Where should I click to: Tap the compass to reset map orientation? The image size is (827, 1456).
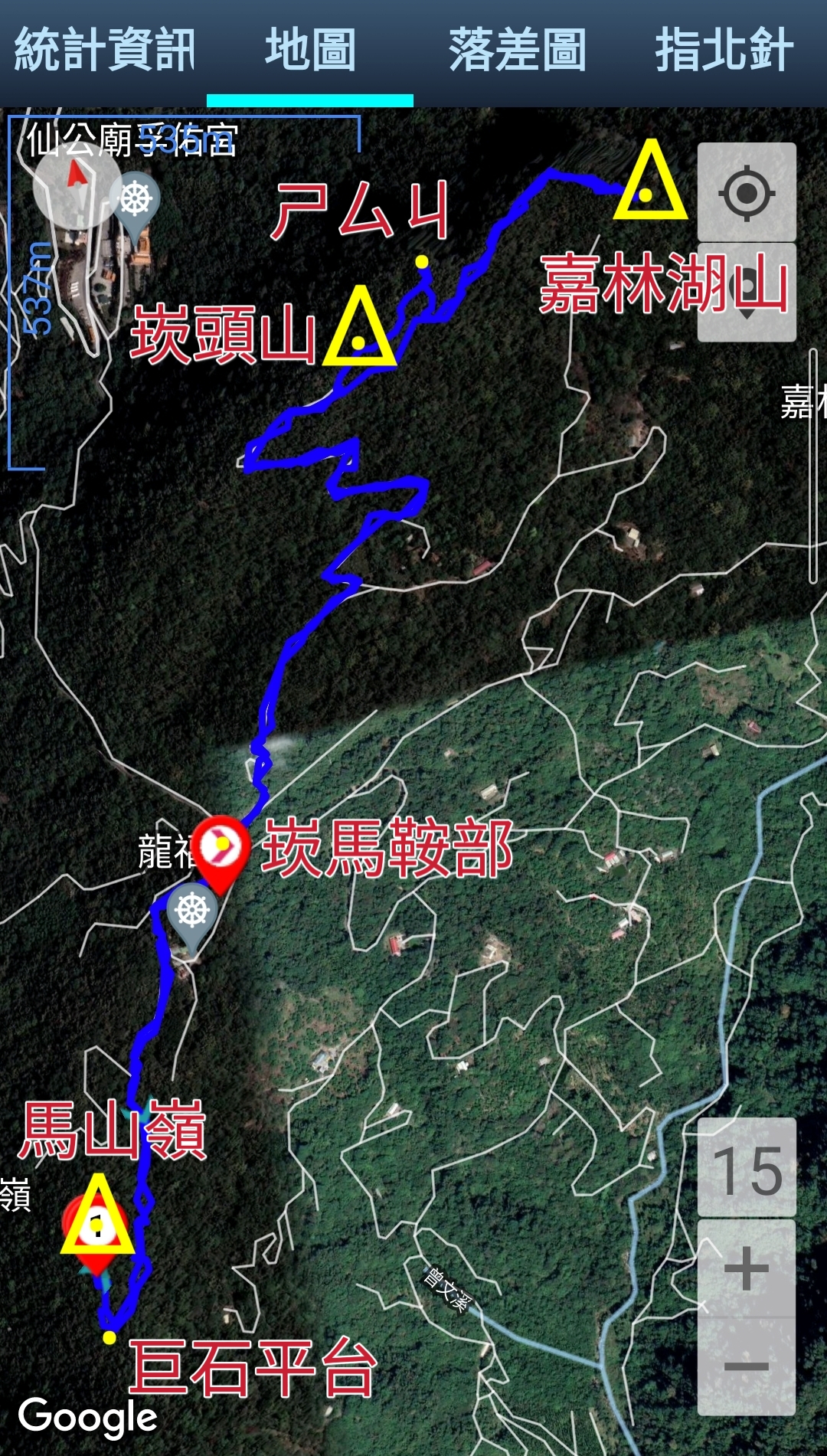pyautogui.click(x=77, y=184)
